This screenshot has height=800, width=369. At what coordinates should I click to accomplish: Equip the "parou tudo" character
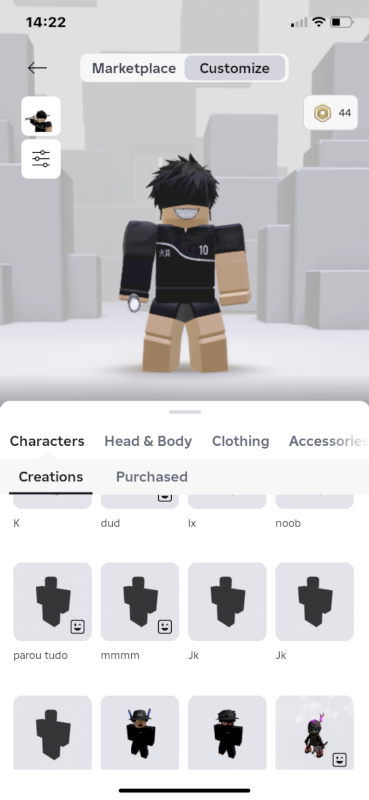[x=53, y=602]
